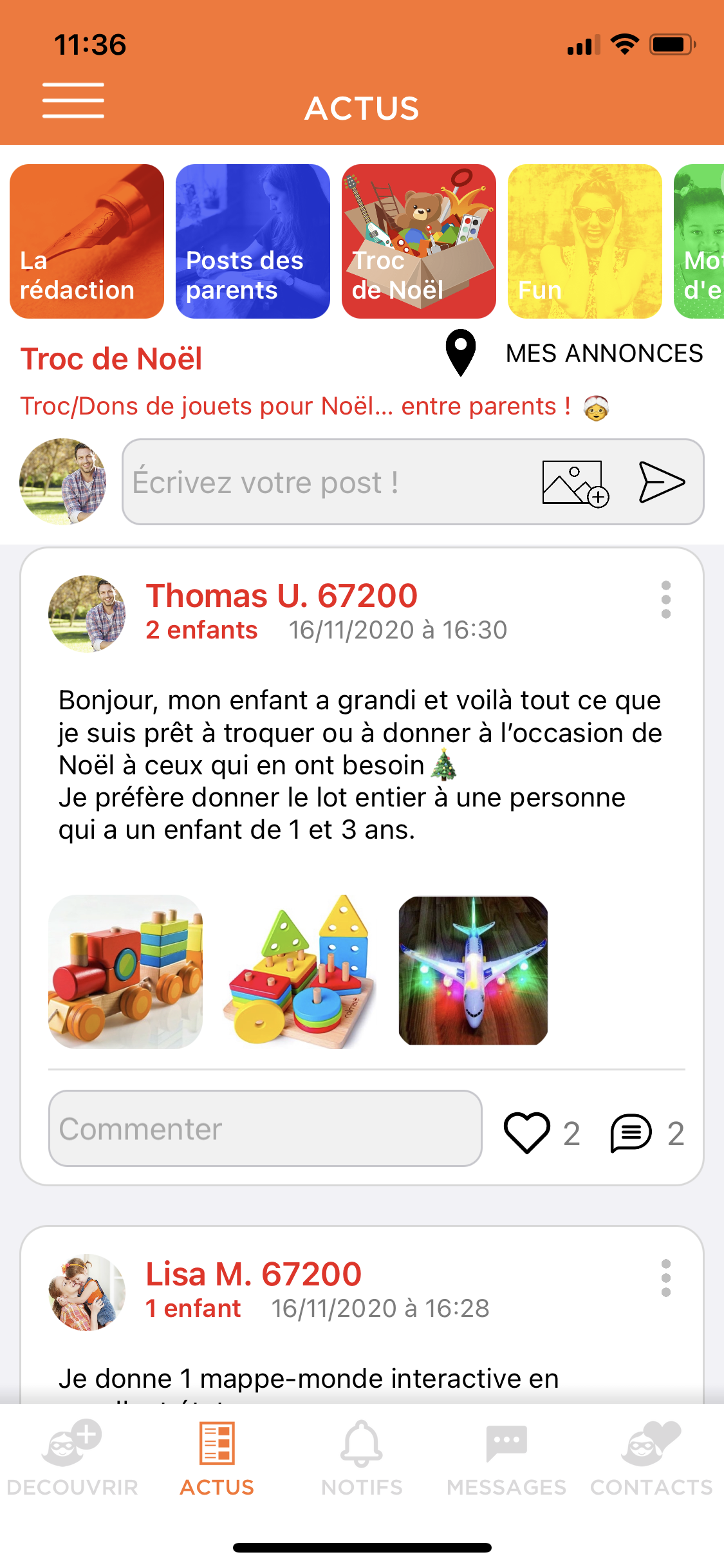Open comments on Thomas U.'s post

pos(631,1132)
